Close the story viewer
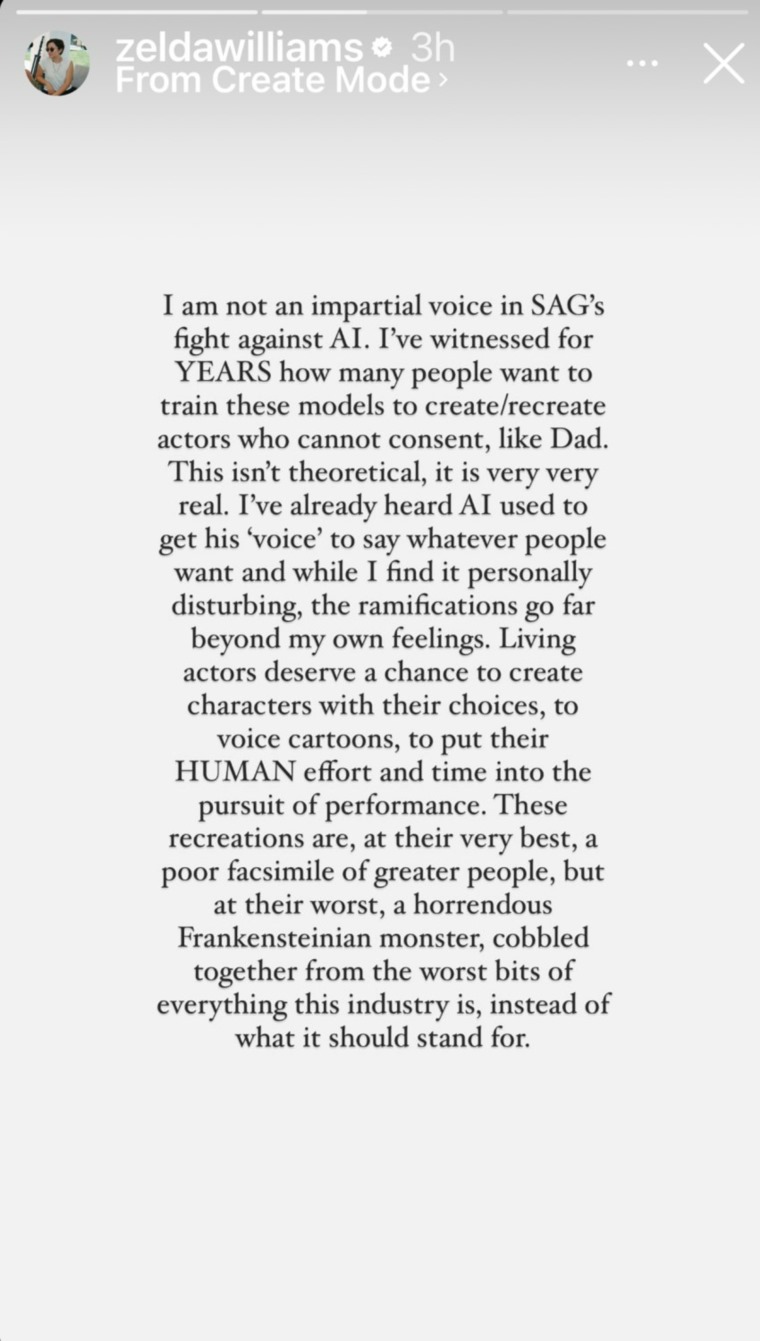 coord(723,63)
